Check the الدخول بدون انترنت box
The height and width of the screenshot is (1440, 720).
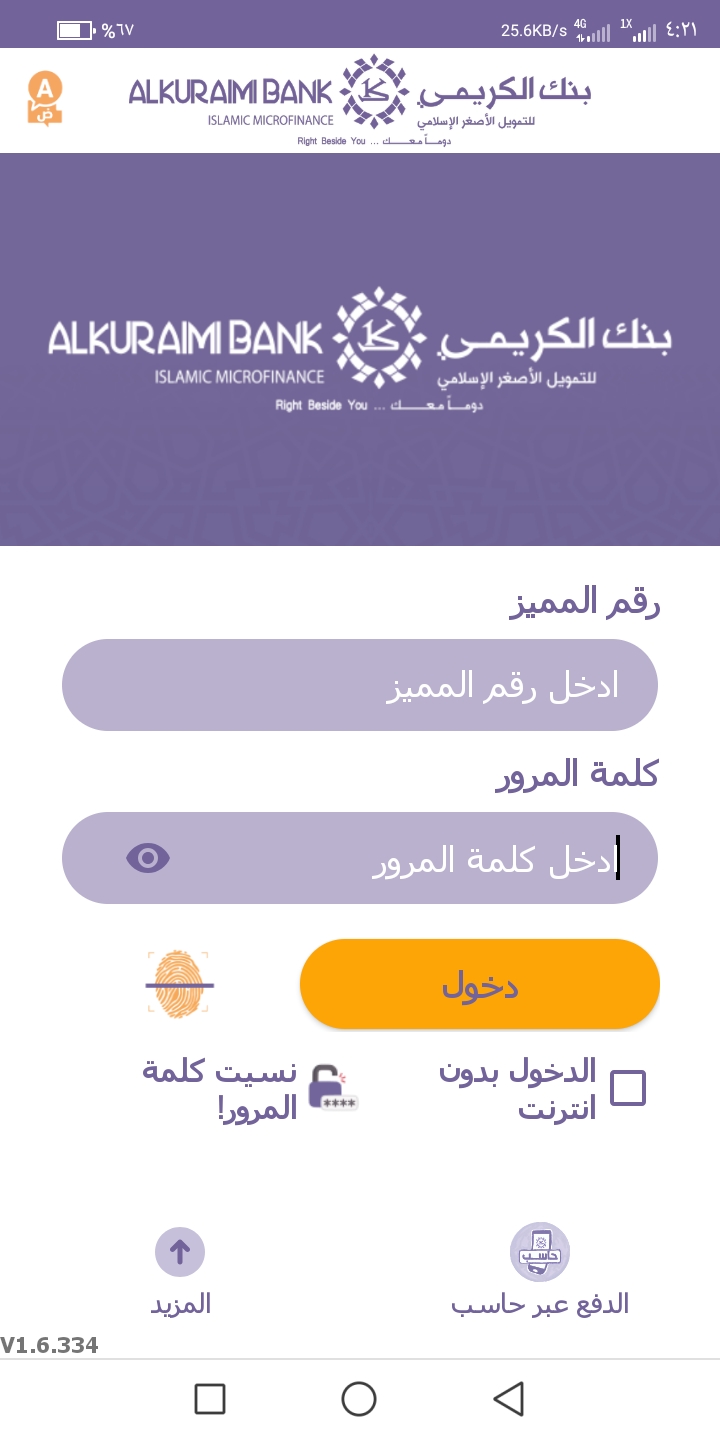pyautogui.click(x=628, y=1088)
